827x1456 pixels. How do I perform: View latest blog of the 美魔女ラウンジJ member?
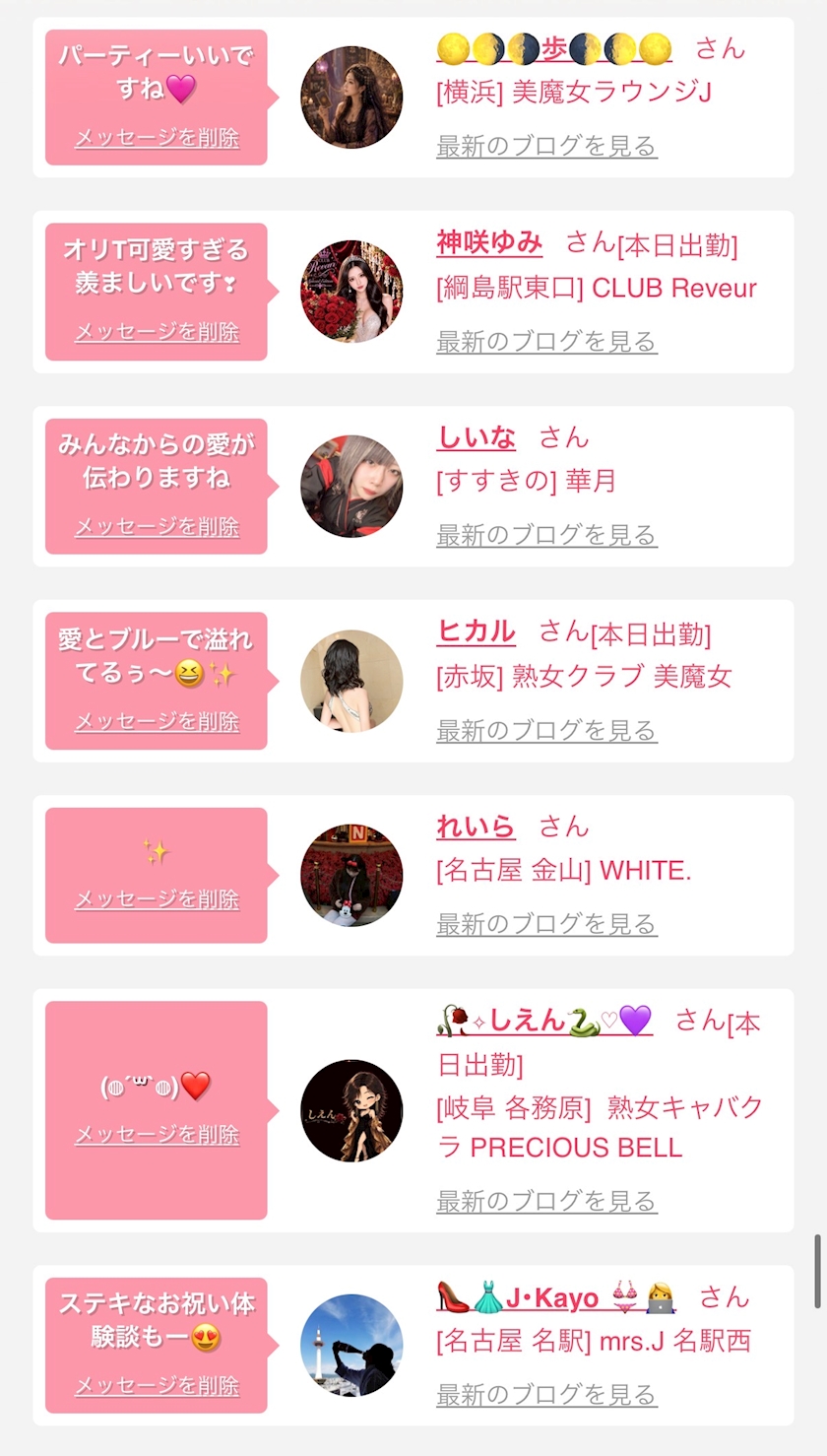click(546, 147)
